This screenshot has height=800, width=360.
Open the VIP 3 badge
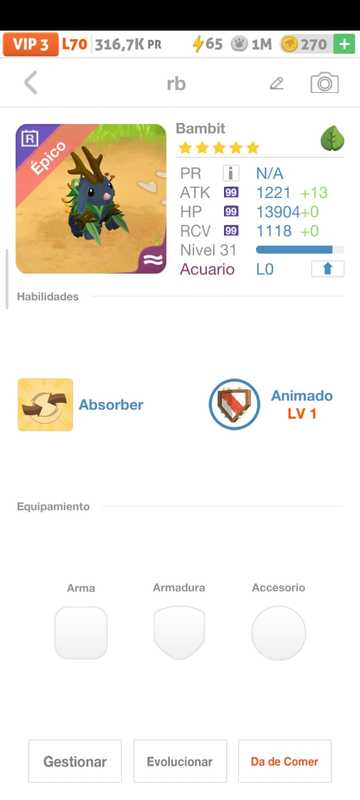(31, 44)
